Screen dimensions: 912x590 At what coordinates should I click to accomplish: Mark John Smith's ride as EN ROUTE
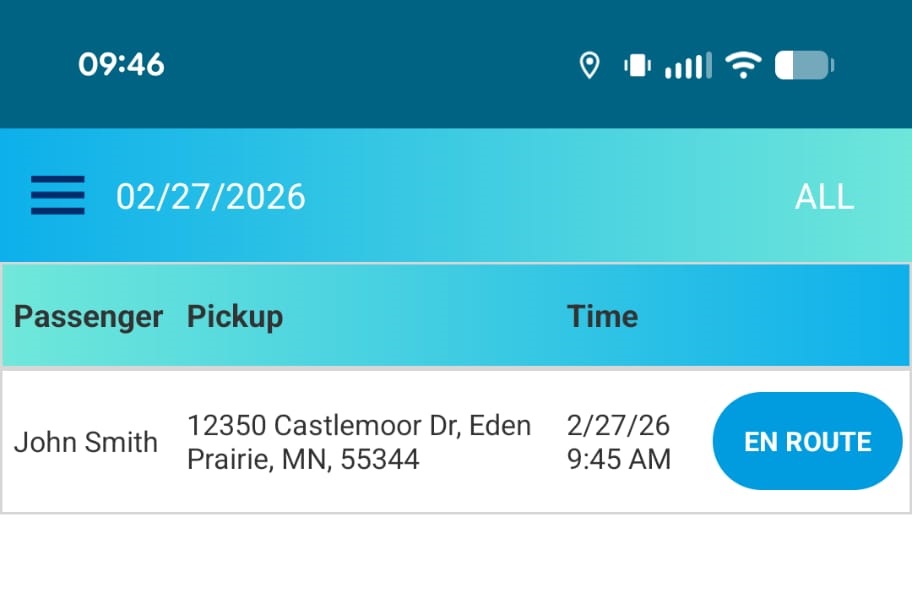807,442
